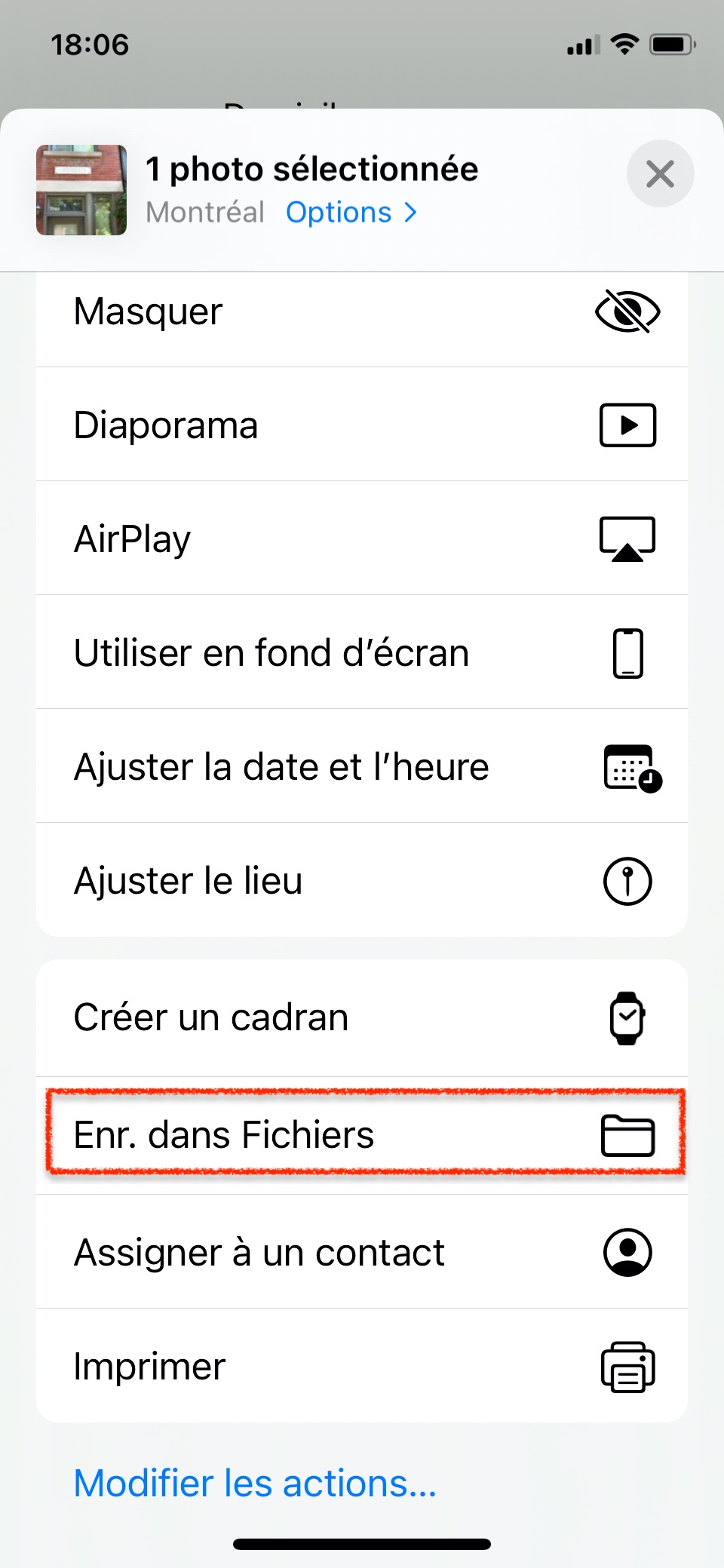
Task: Select Imprimer to print the photo
Action: (362, 1366)
